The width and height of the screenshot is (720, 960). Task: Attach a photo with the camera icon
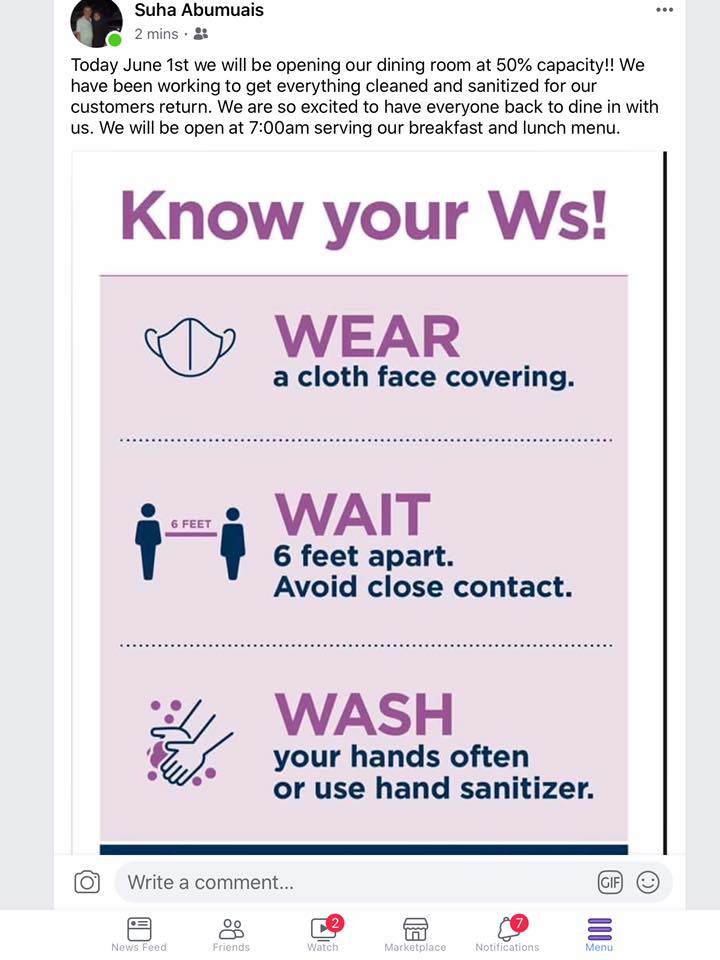(87, 882)
